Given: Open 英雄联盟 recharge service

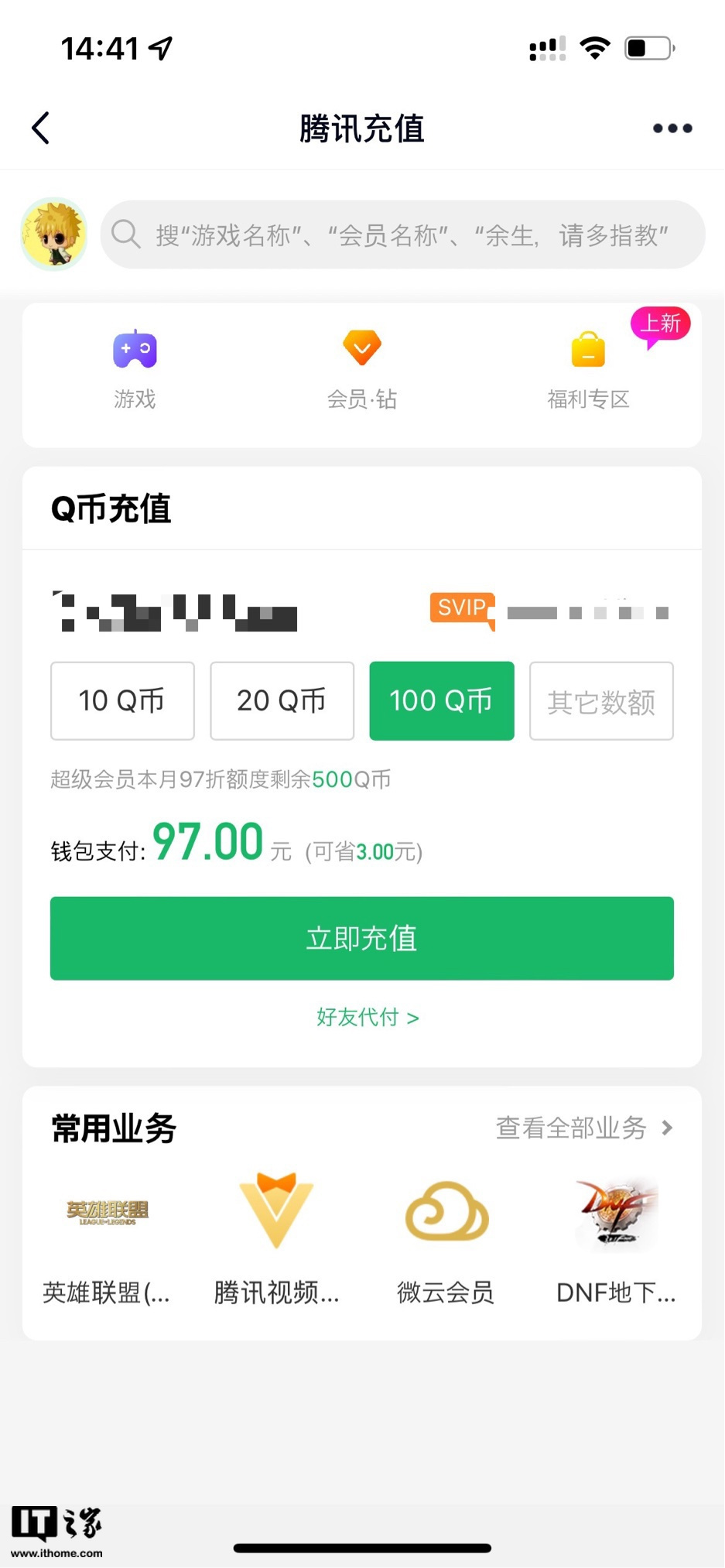Looking at the screenshot, I should pos(107,1238).
